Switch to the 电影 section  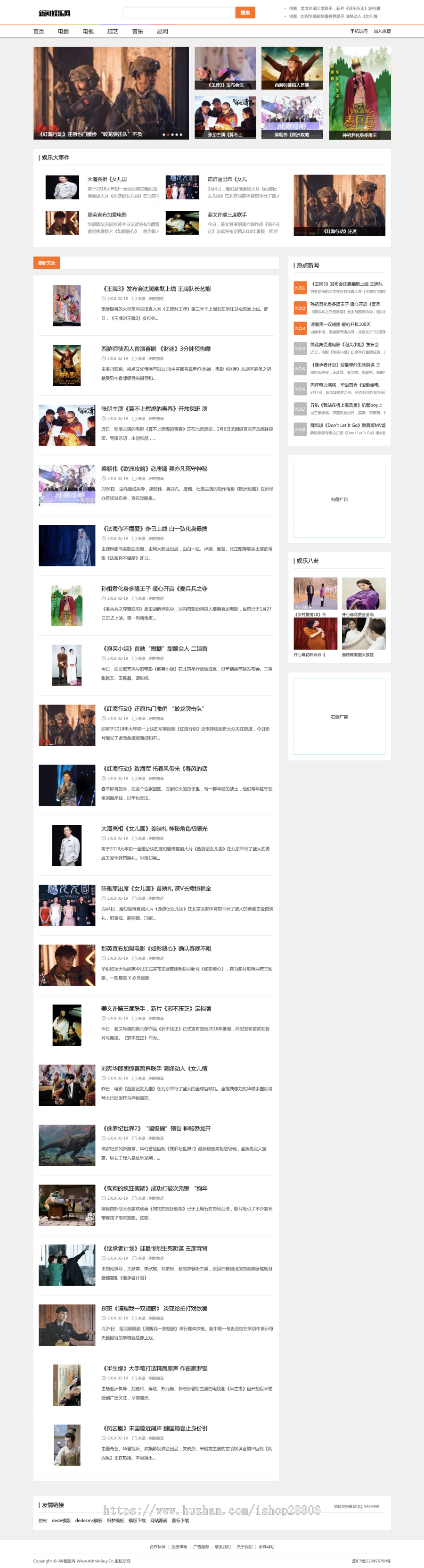[63, 32]
